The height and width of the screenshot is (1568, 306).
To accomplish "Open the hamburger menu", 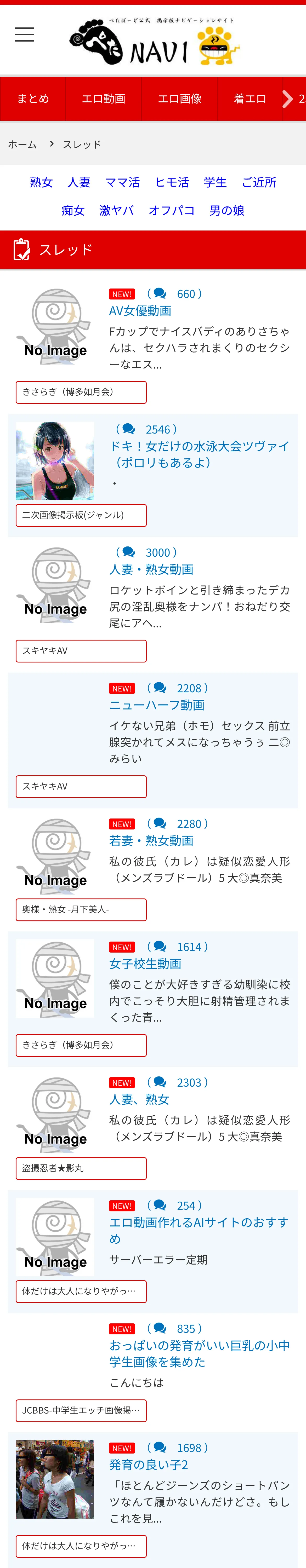I will (24, 35).
